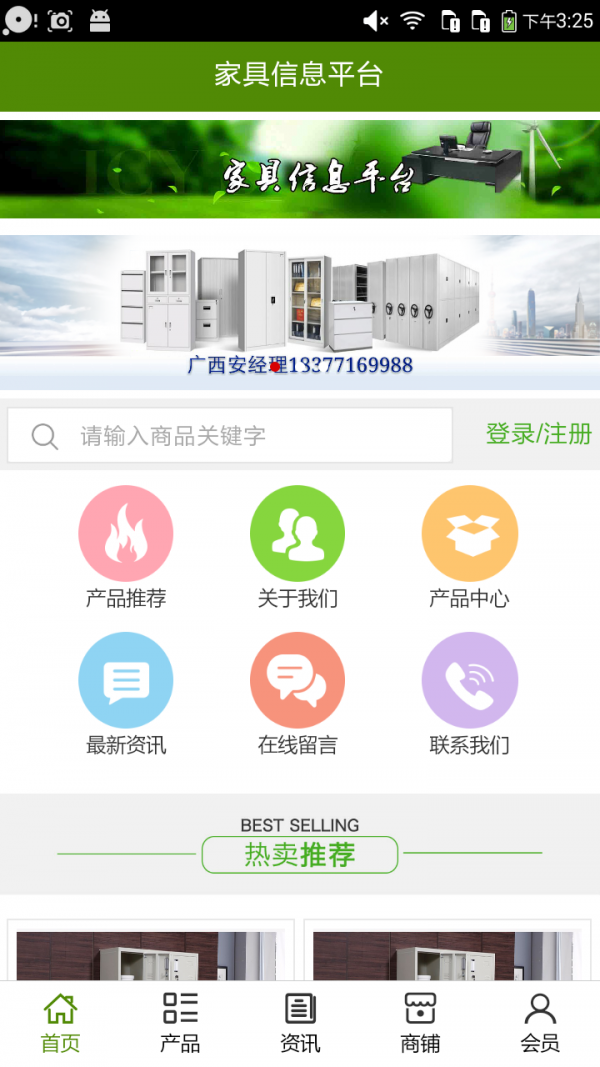Switch to the 商铺 shop tab
The image size is (600, 1067).
(x=420, y=1023)
